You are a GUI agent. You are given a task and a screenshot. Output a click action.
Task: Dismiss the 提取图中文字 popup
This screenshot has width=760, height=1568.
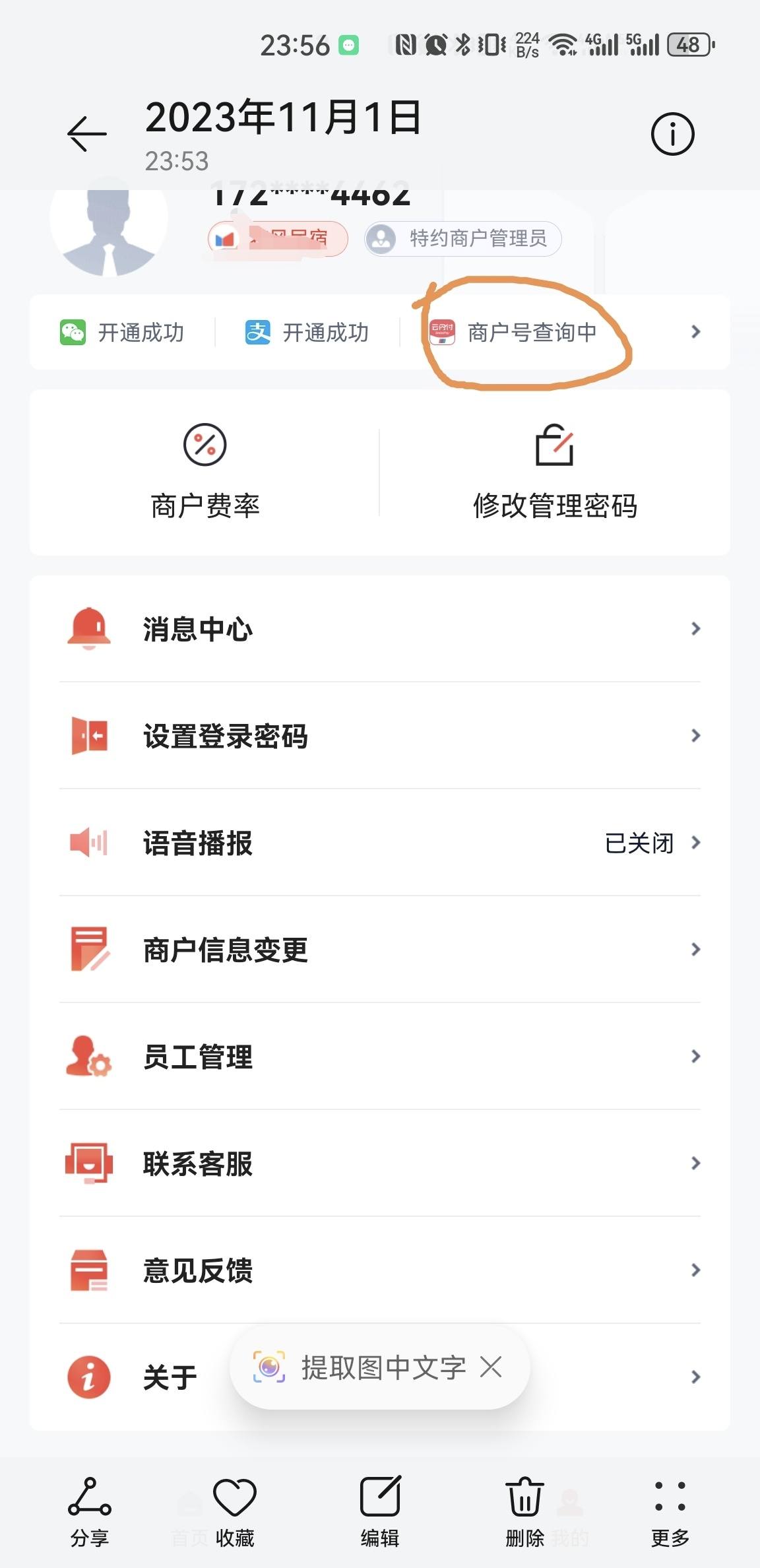tap(491, 1367)
